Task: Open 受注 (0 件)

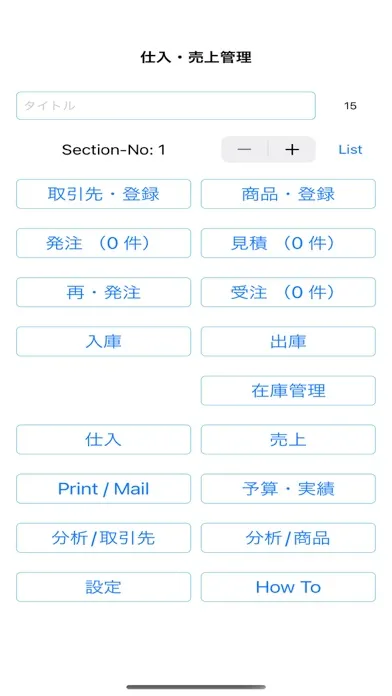Action: [x=288, y=293]
